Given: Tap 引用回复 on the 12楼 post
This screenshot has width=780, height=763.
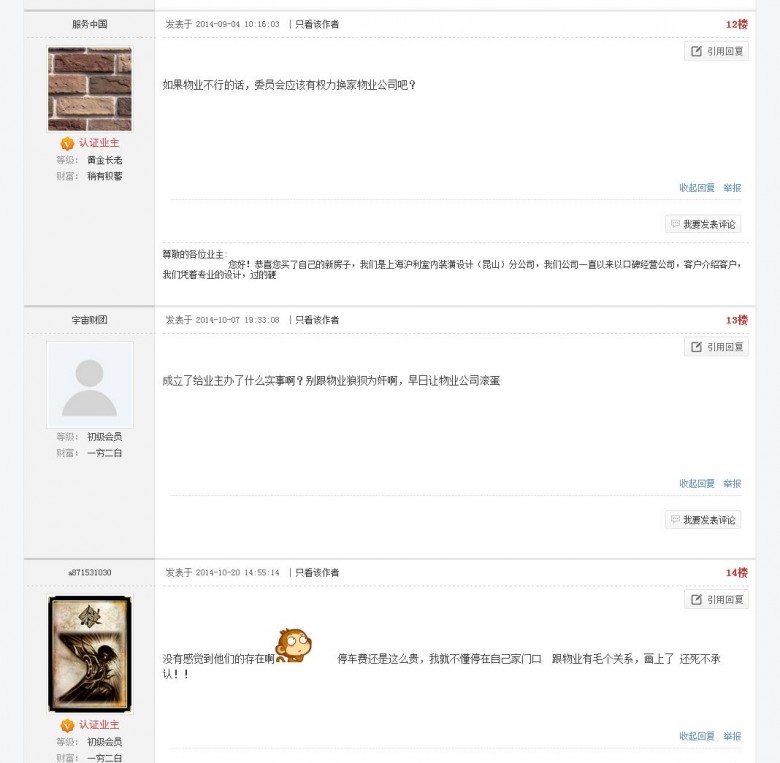Looking at the screenshot, I should pyautogui.click(x=717, y=51).
